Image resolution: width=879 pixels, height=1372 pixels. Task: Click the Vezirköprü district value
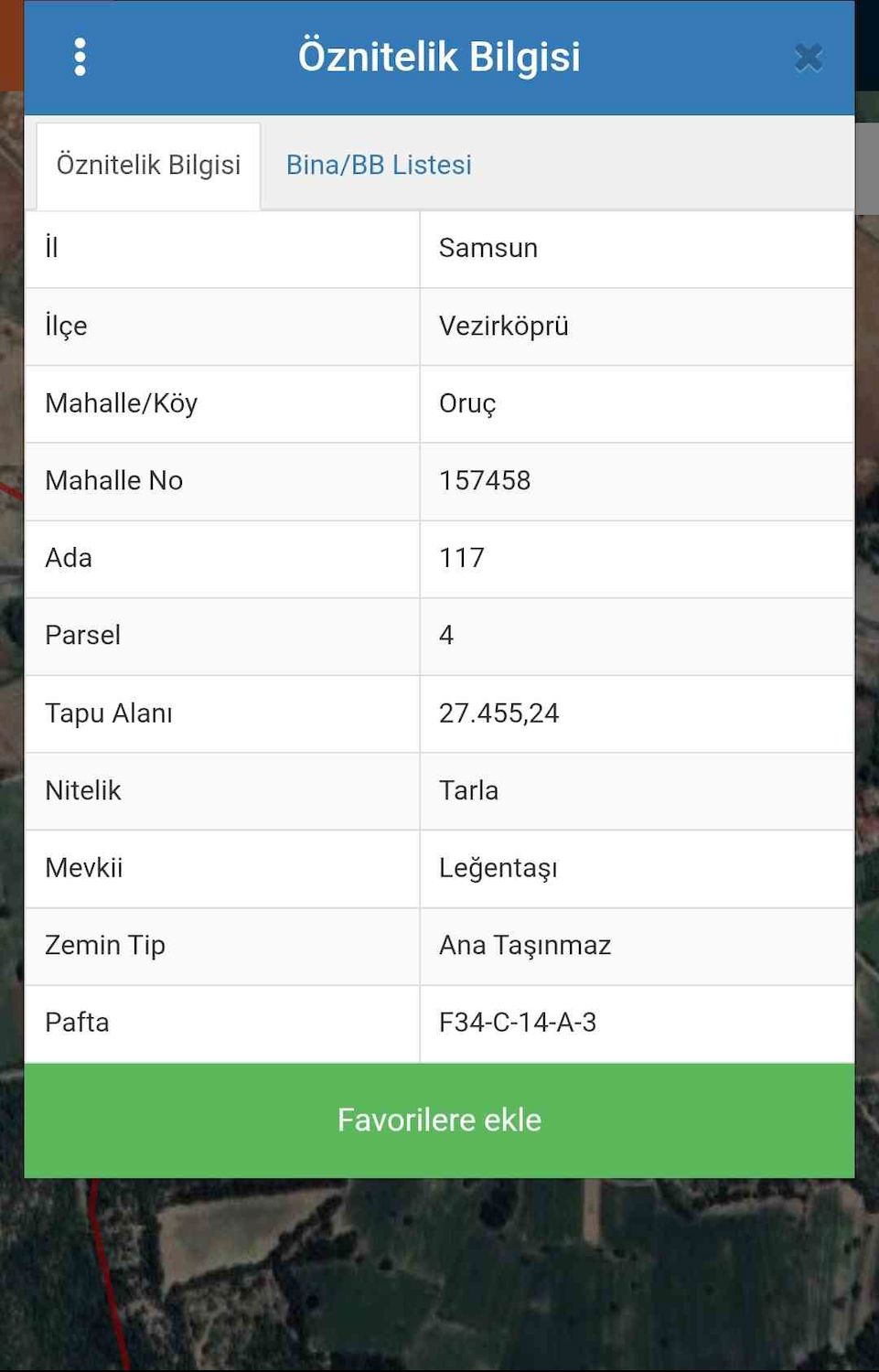point(504,326)
